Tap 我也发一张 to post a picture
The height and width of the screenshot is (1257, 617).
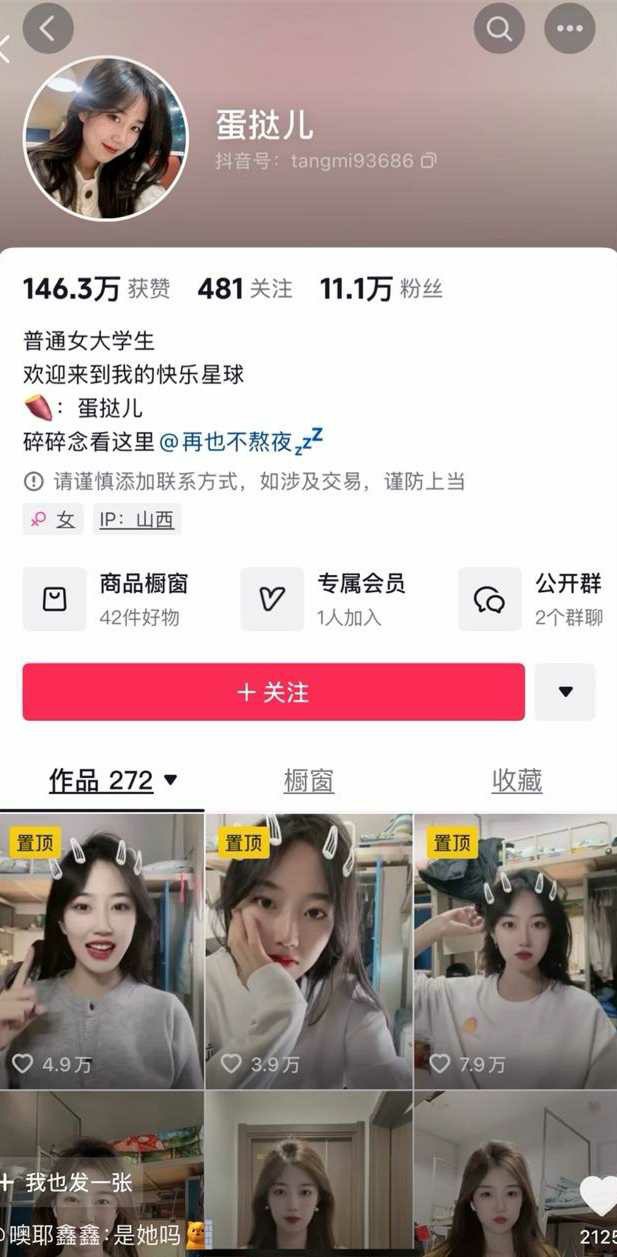click(68, 1183)
